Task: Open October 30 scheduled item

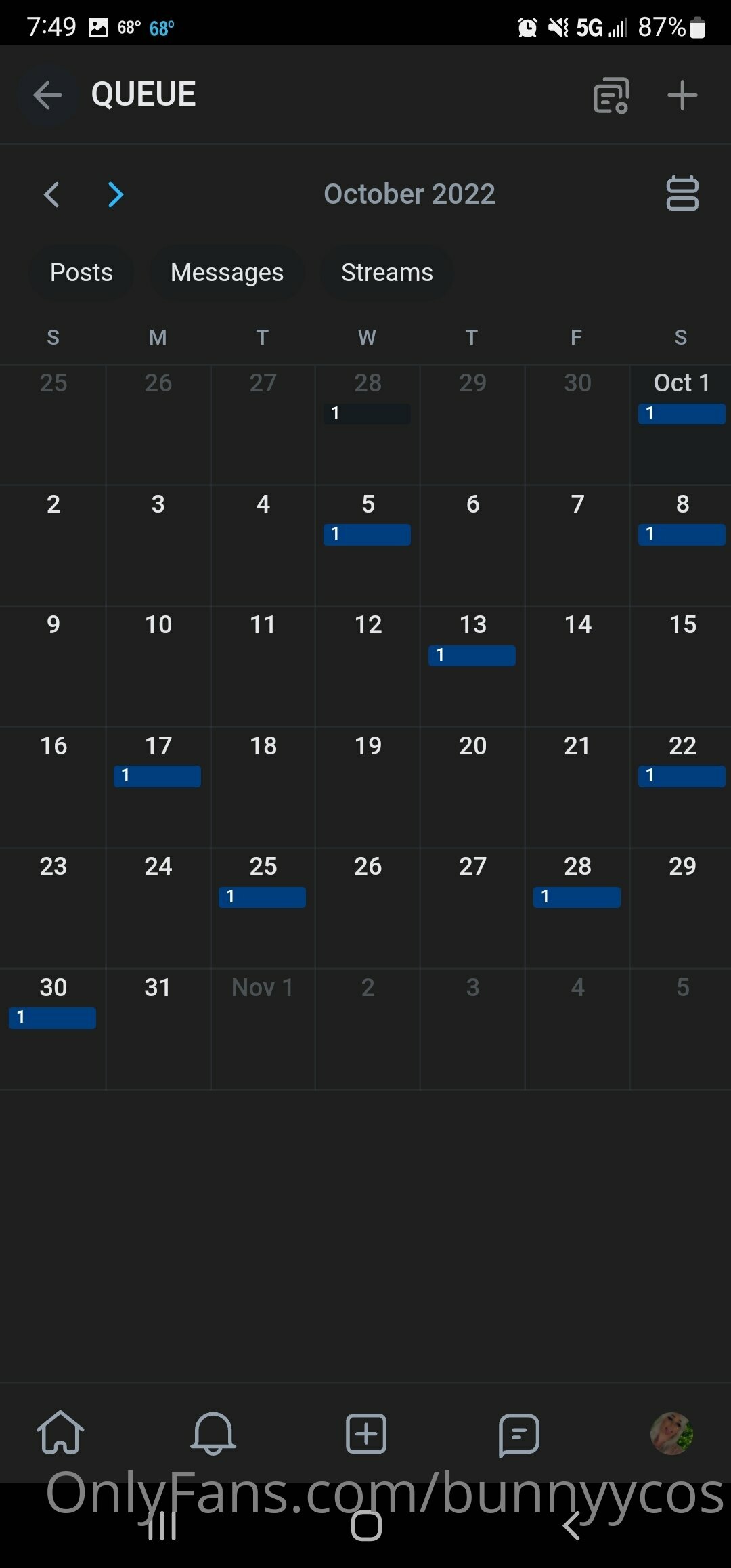Action: [x=52, y=1018]
